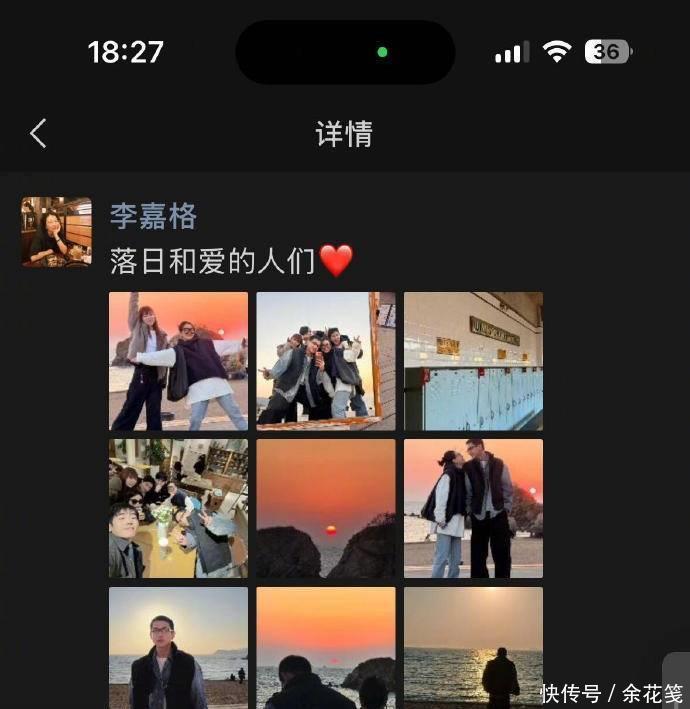Open the station platform sign photo
The width and height of the screenshot is (690, 709).
click(x=473, y=361)
